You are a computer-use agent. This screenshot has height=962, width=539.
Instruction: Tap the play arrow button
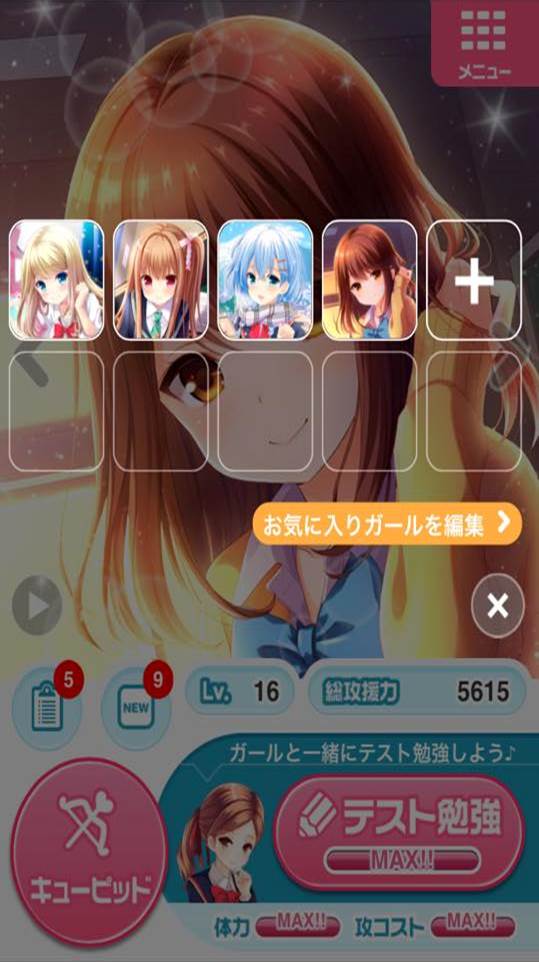pos(37,605)
